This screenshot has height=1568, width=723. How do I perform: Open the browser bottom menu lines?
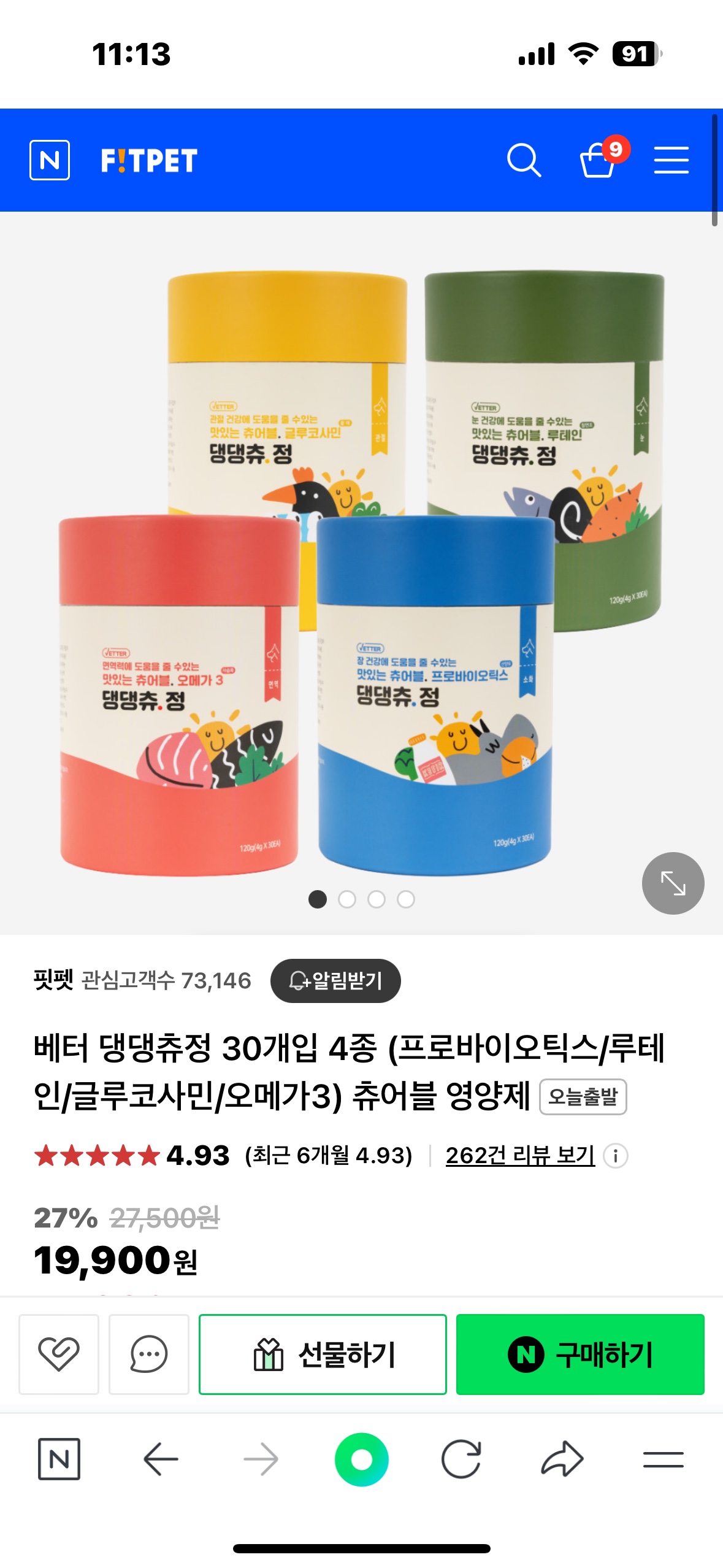pyautogui.click(x=663, y=1459)
